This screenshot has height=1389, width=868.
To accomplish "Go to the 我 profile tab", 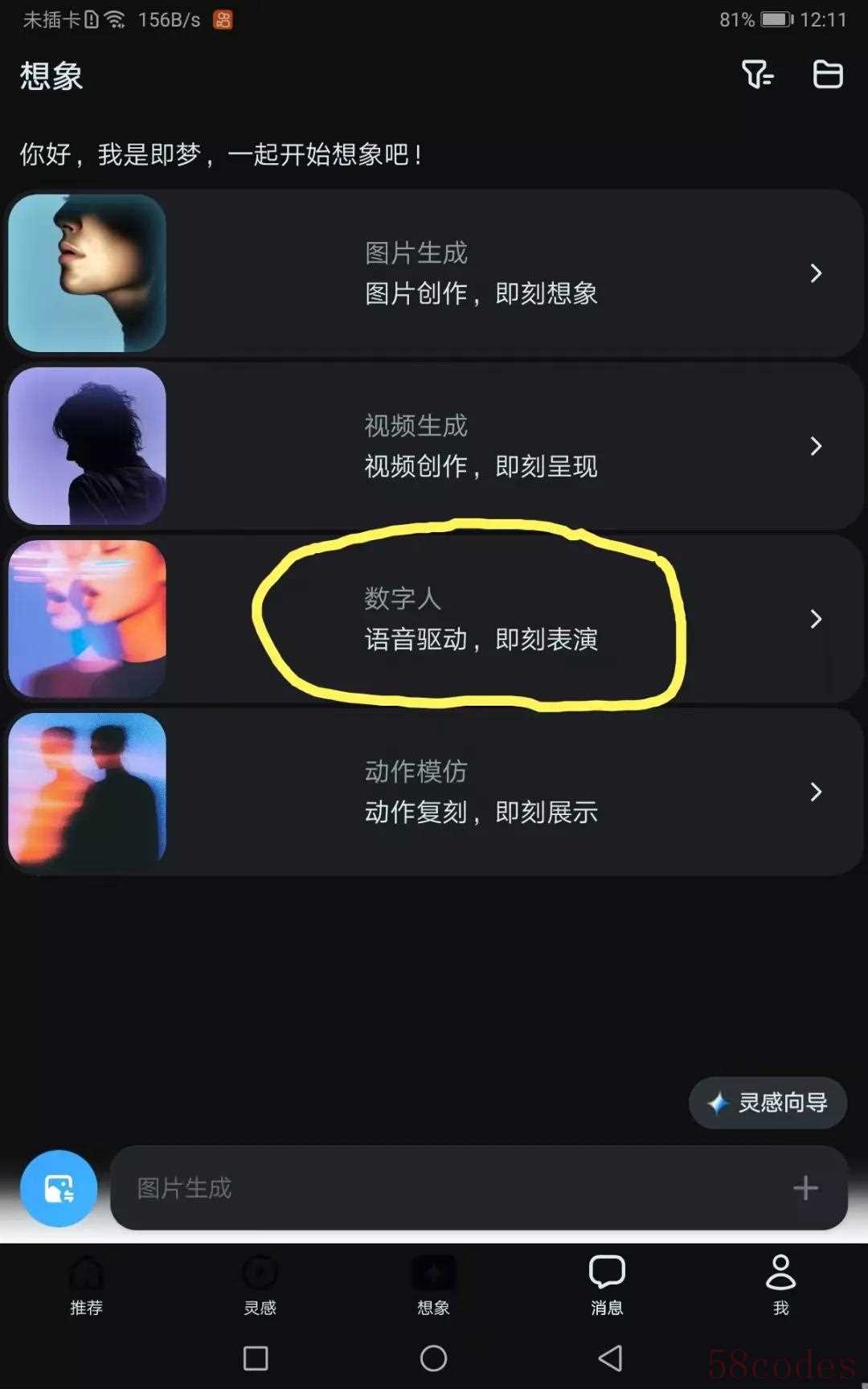I will 780,1285.
